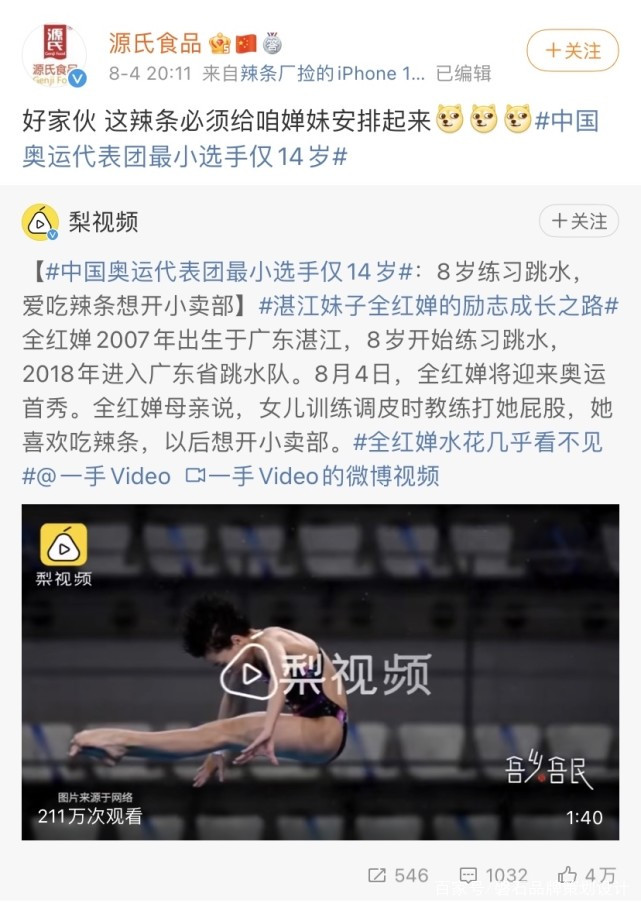Open the 1032 comments
Viewport: 641px width, 907px height.
pos(493,874)
